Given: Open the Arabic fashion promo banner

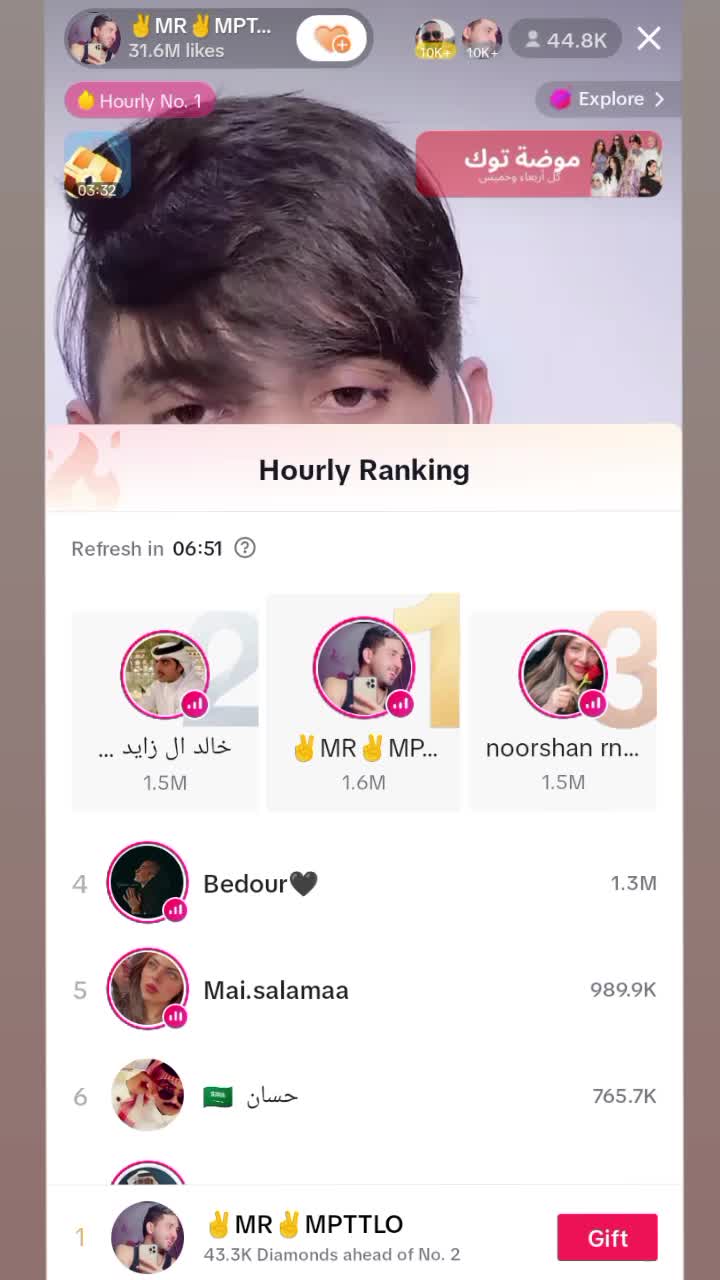Looking at the screenshot, I should 538,164.
